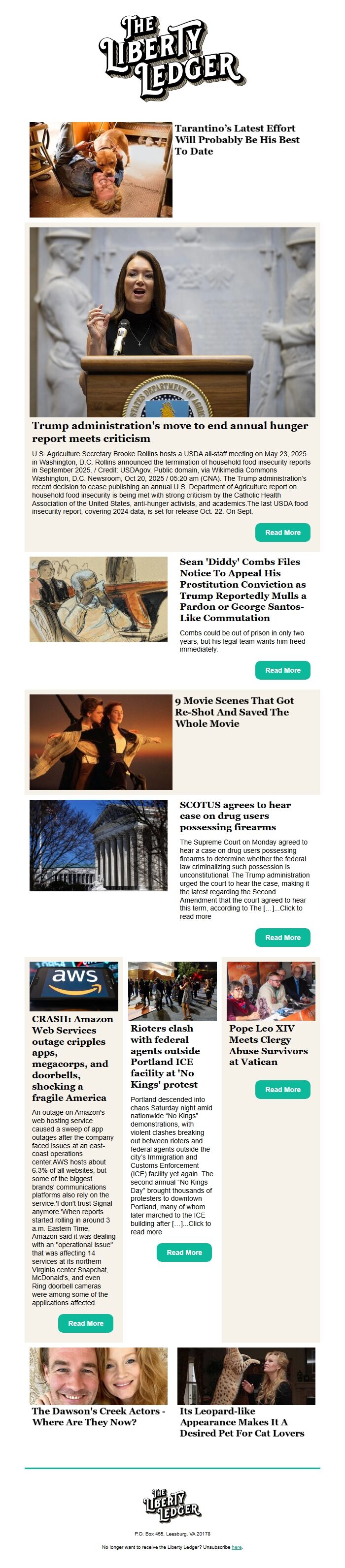This screenshot has height=1568, width=345.
Task: Tap Read More for the SCOTUS firearms case
Action: tap(282, 937)
